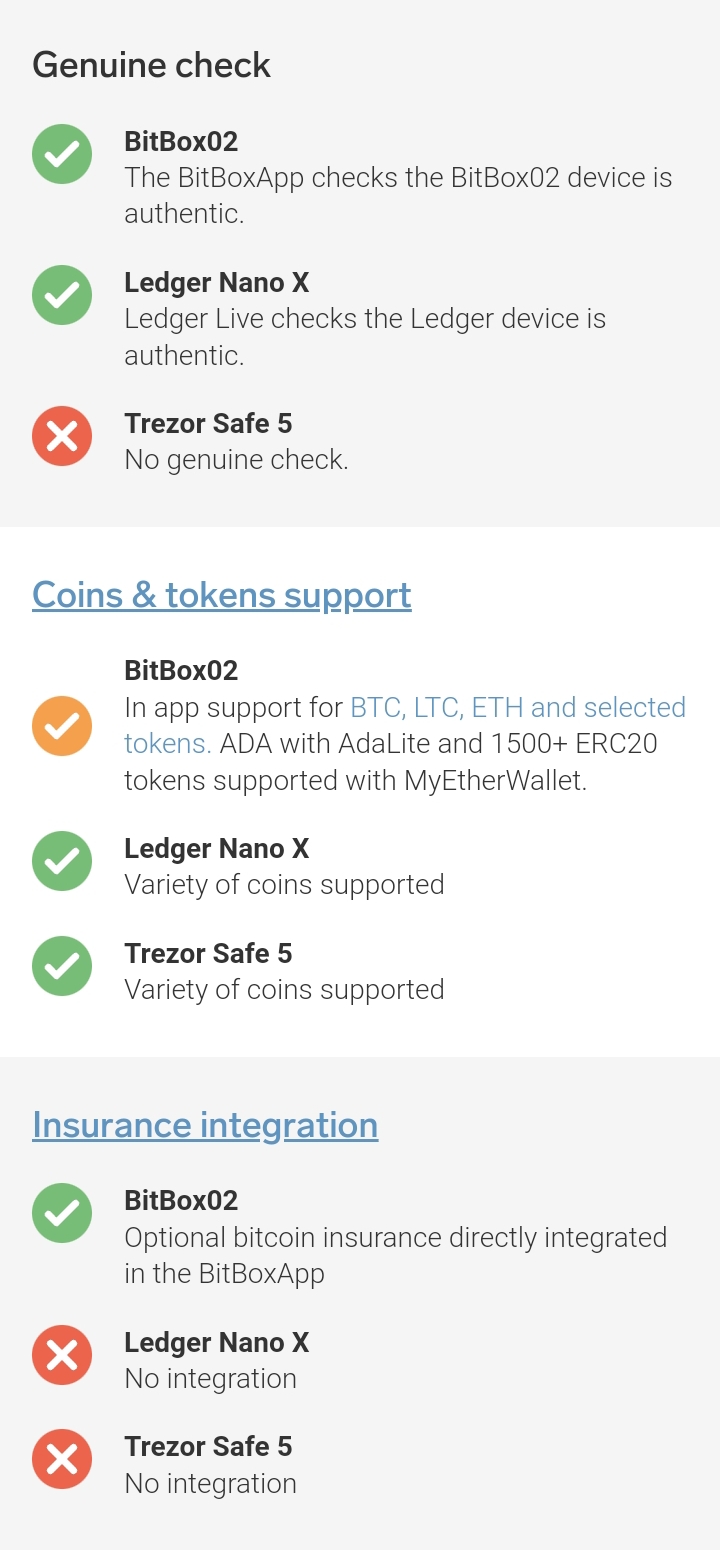Open the Insurance integration link
Viewport: 720px width, 1563px height.
pos(205,1125)
